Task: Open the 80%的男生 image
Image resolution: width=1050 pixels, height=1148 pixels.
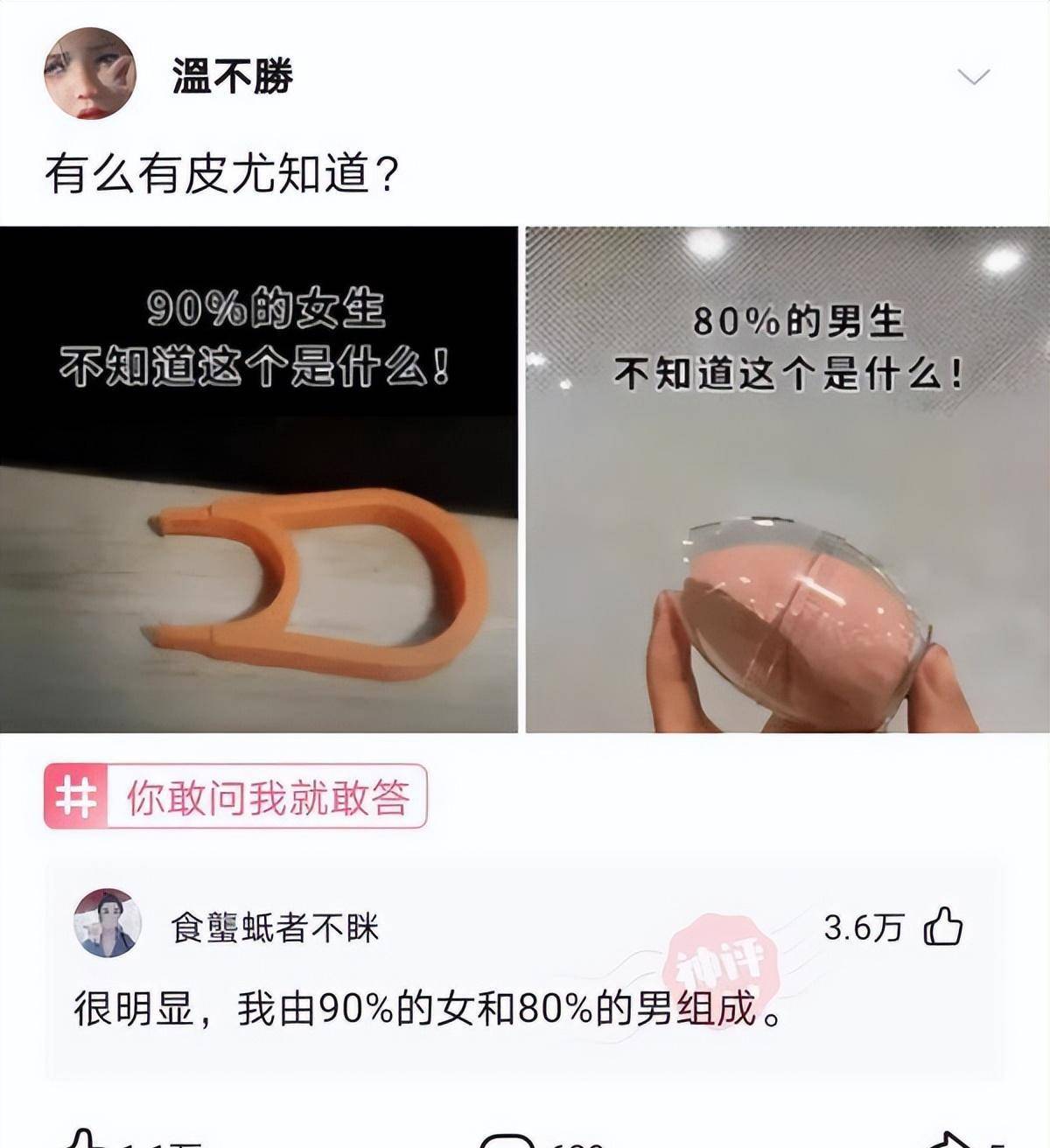Action: (x=787, y=479)
